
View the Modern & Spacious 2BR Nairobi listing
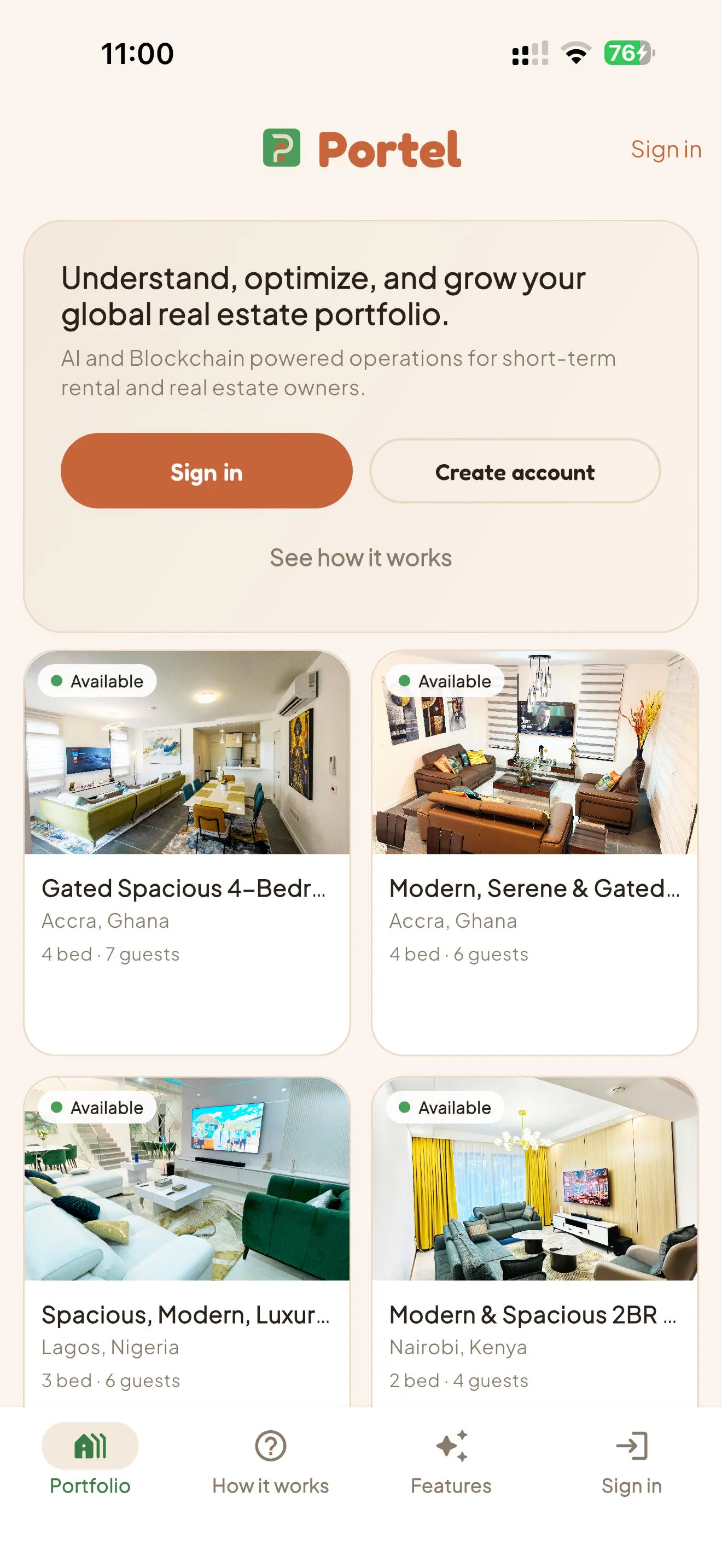[x=534, y=1242]
